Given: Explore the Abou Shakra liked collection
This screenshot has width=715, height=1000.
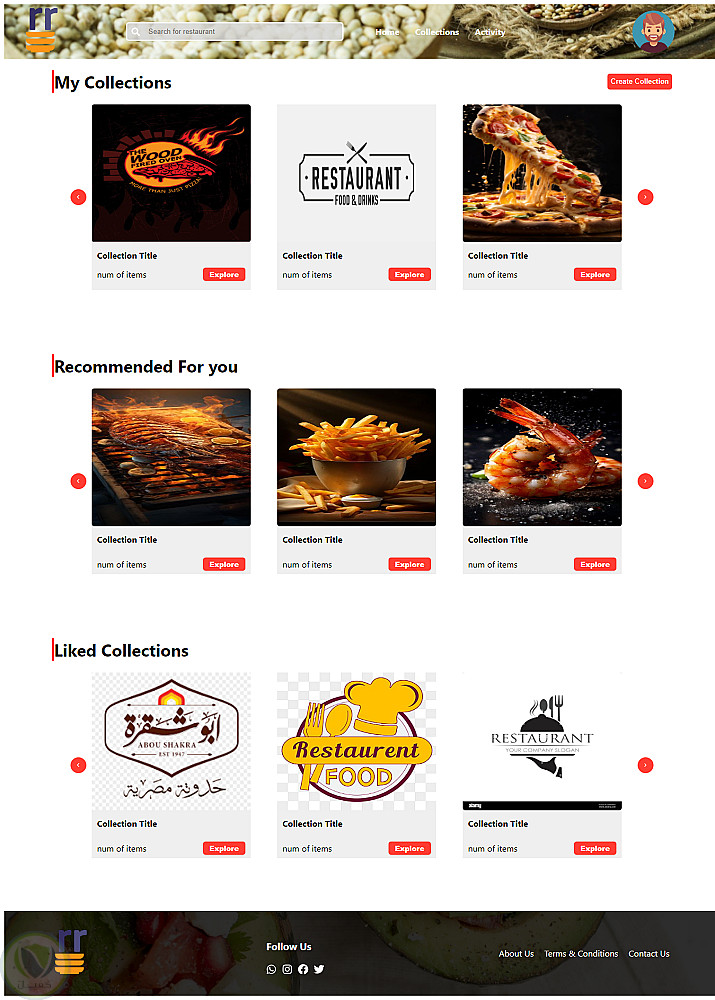Looking at the screenshot, I should click(x=224, y=849).
